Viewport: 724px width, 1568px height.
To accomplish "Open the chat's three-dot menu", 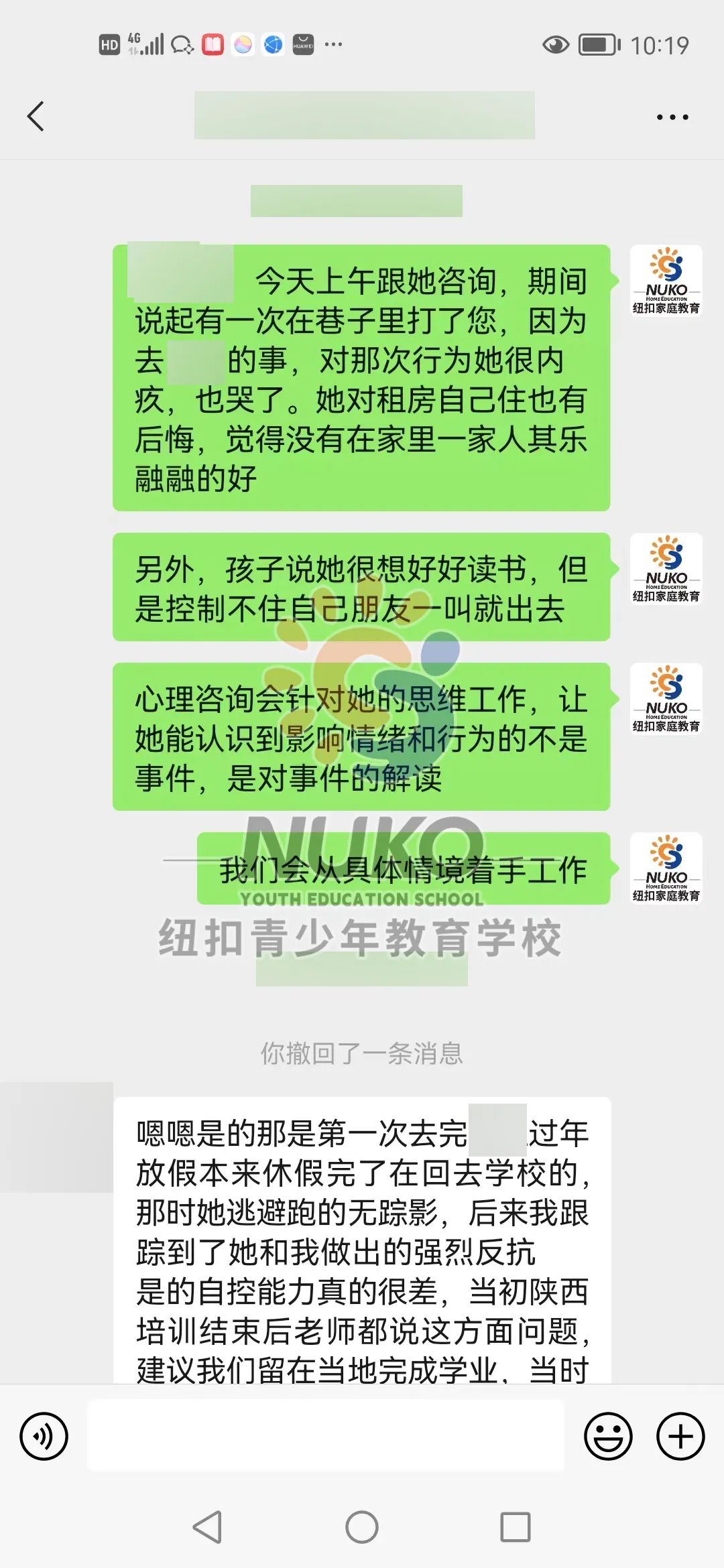I will tap(672, 117).
